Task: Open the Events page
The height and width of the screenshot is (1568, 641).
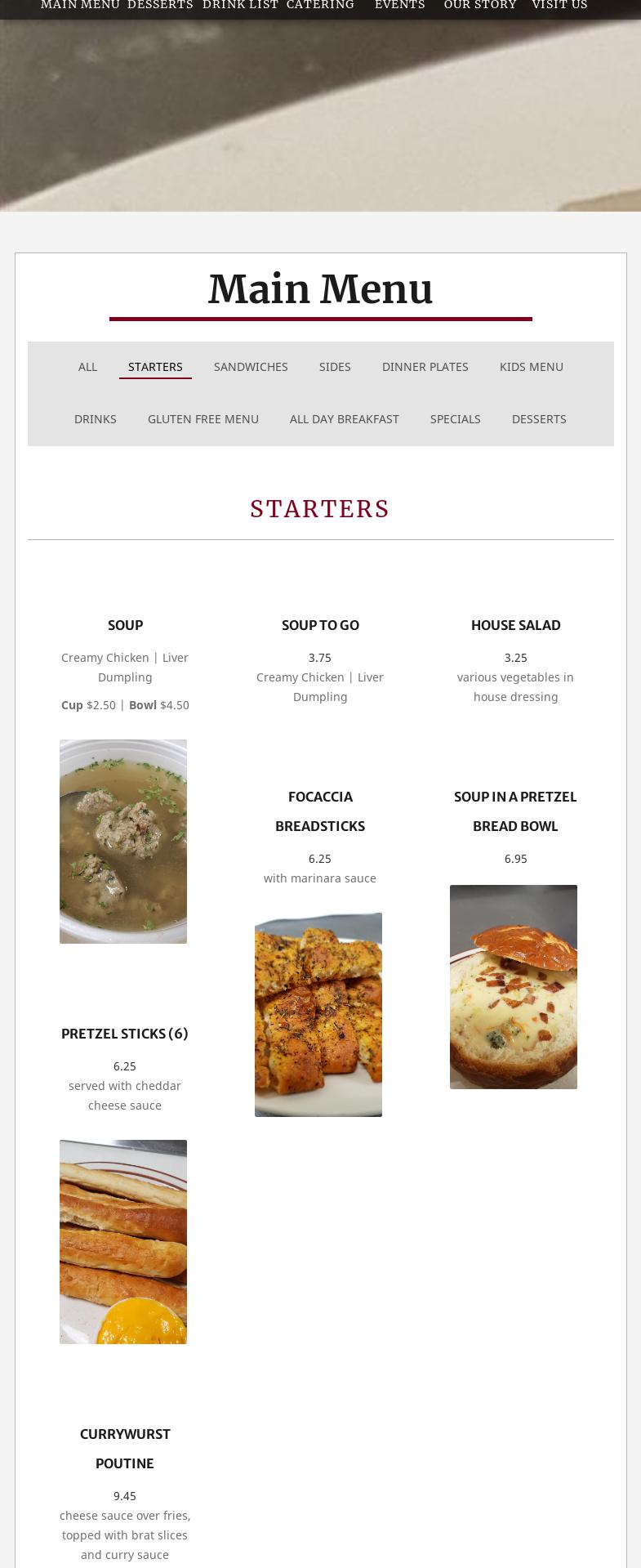Action: (399, 6)
